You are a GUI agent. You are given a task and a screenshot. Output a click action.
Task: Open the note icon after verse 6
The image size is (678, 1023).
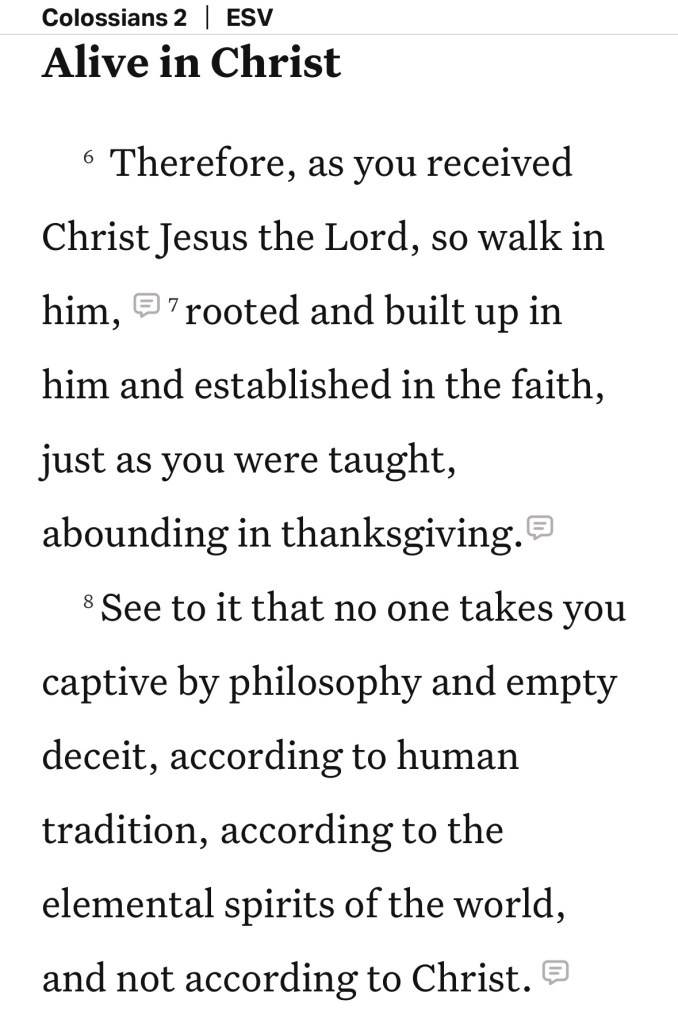pyautogui.click(x=147, y=303)
